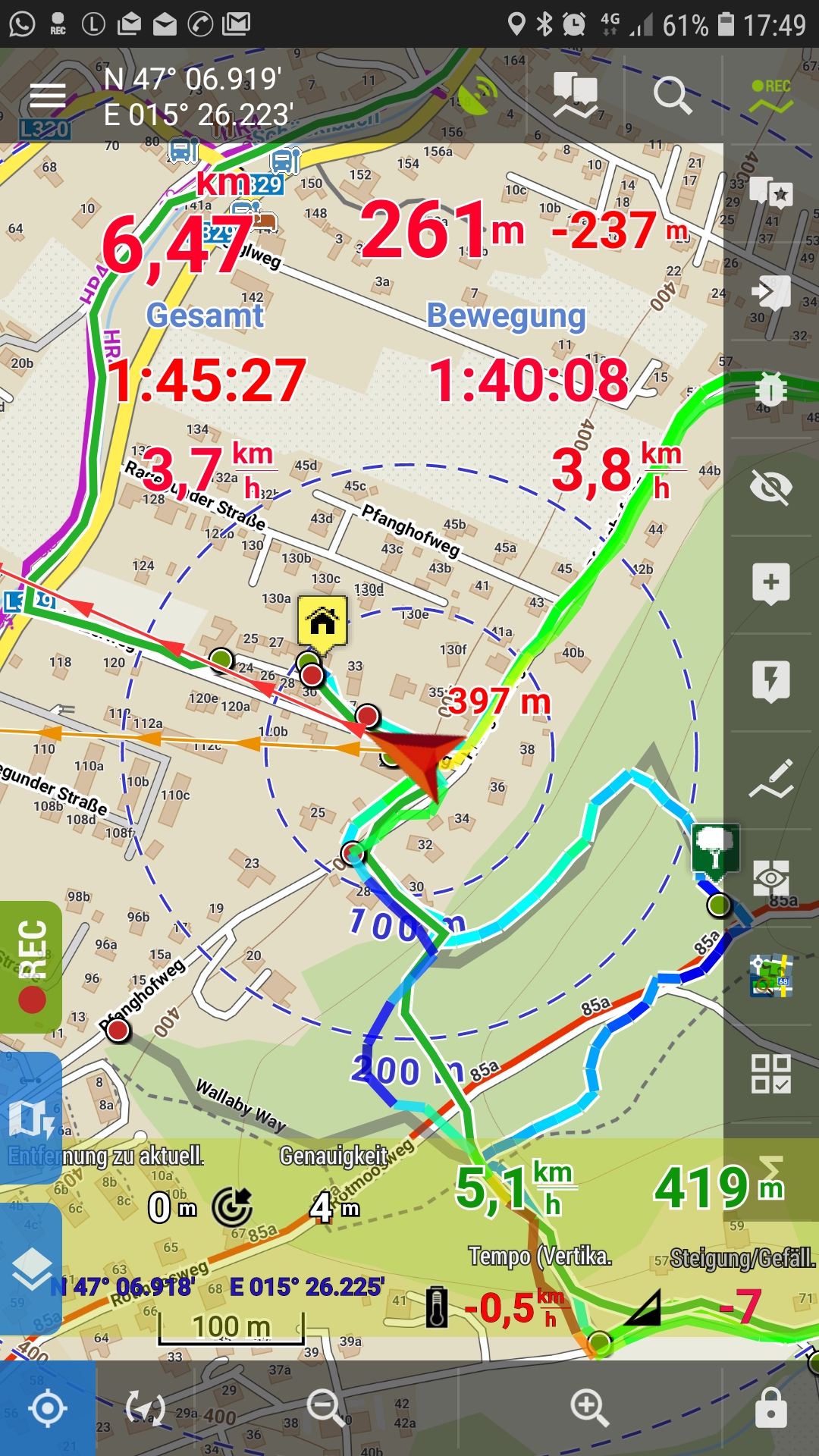This screenshot has height=1456, width=819.
Task: Open the main menu drawer
Action: coord(47,96)
